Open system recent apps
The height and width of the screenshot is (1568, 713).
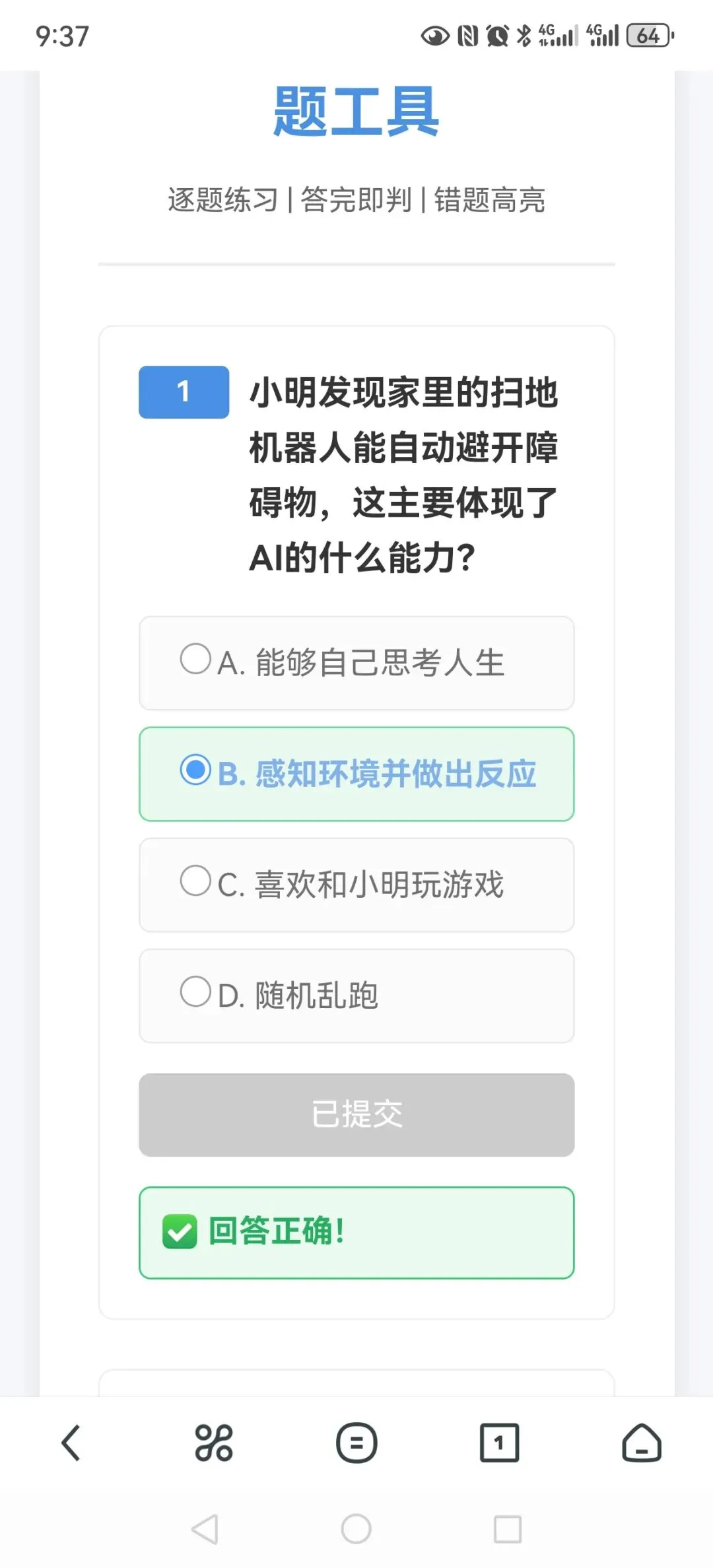click(508, 1529)
